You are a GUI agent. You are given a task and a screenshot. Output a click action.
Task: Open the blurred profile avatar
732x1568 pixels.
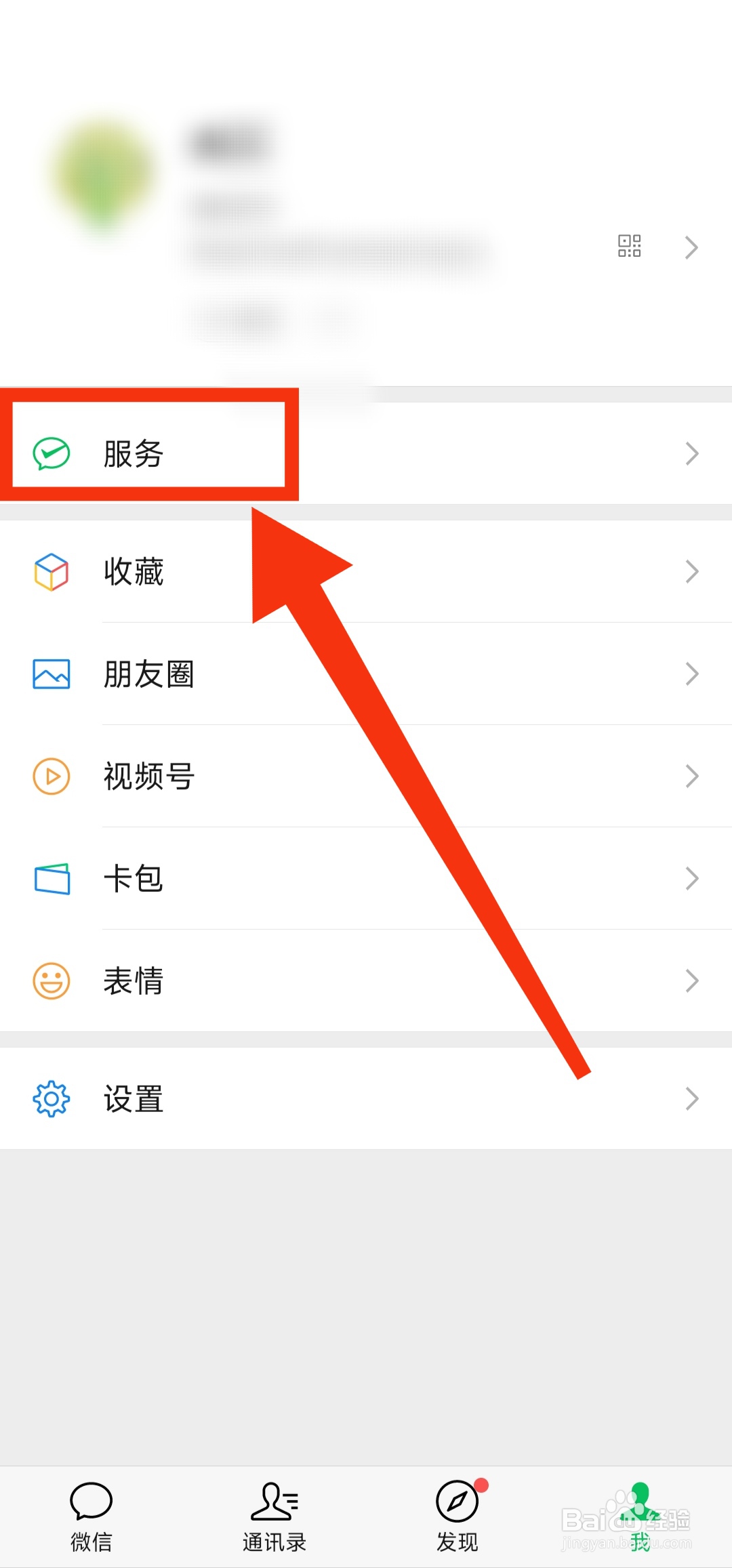point(102,173)
